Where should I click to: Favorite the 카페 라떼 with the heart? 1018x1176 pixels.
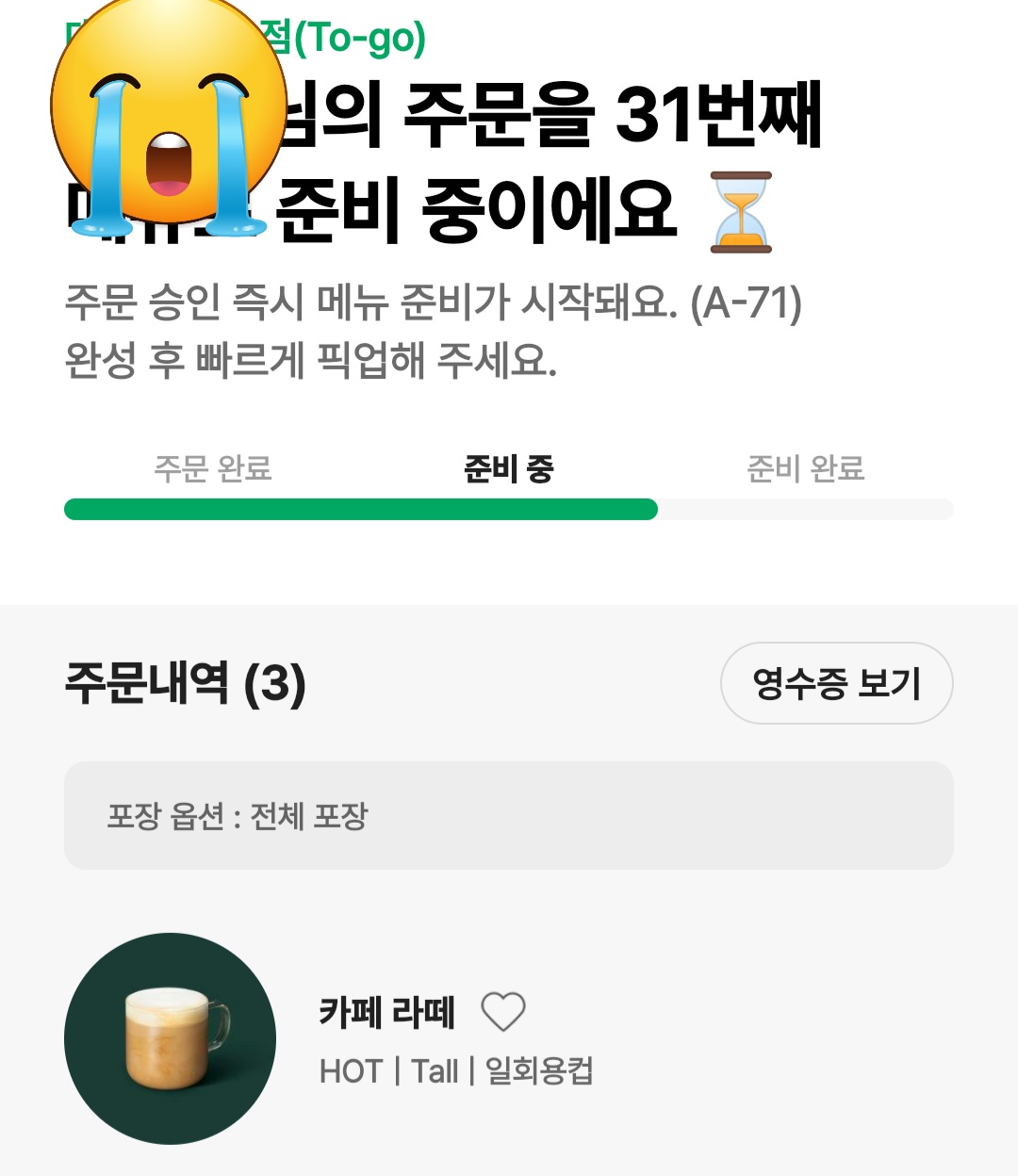(x=502, y=1012)
